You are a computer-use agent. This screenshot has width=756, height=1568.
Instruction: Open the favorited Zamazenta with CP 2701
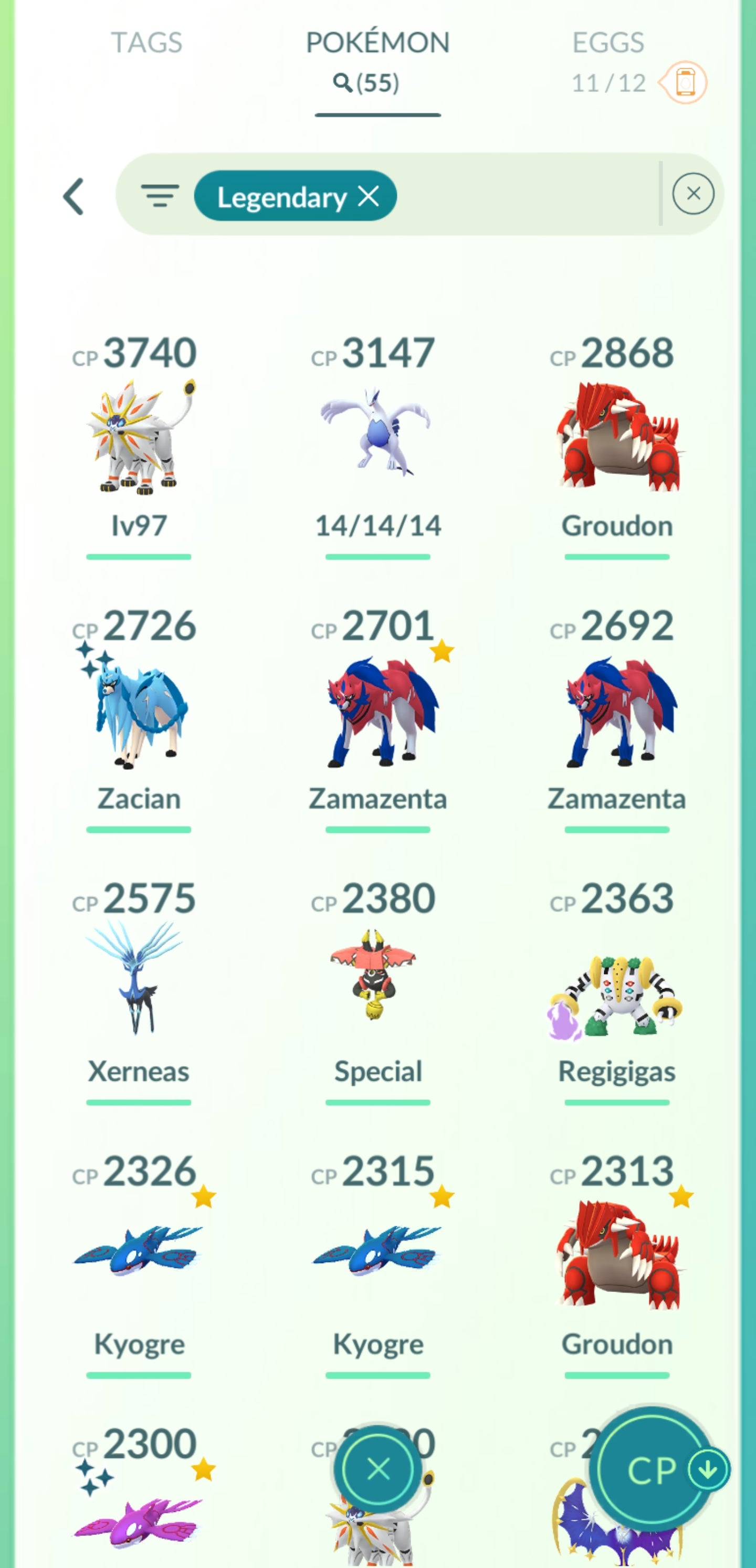pyautogui.click(x=377, y=709)
